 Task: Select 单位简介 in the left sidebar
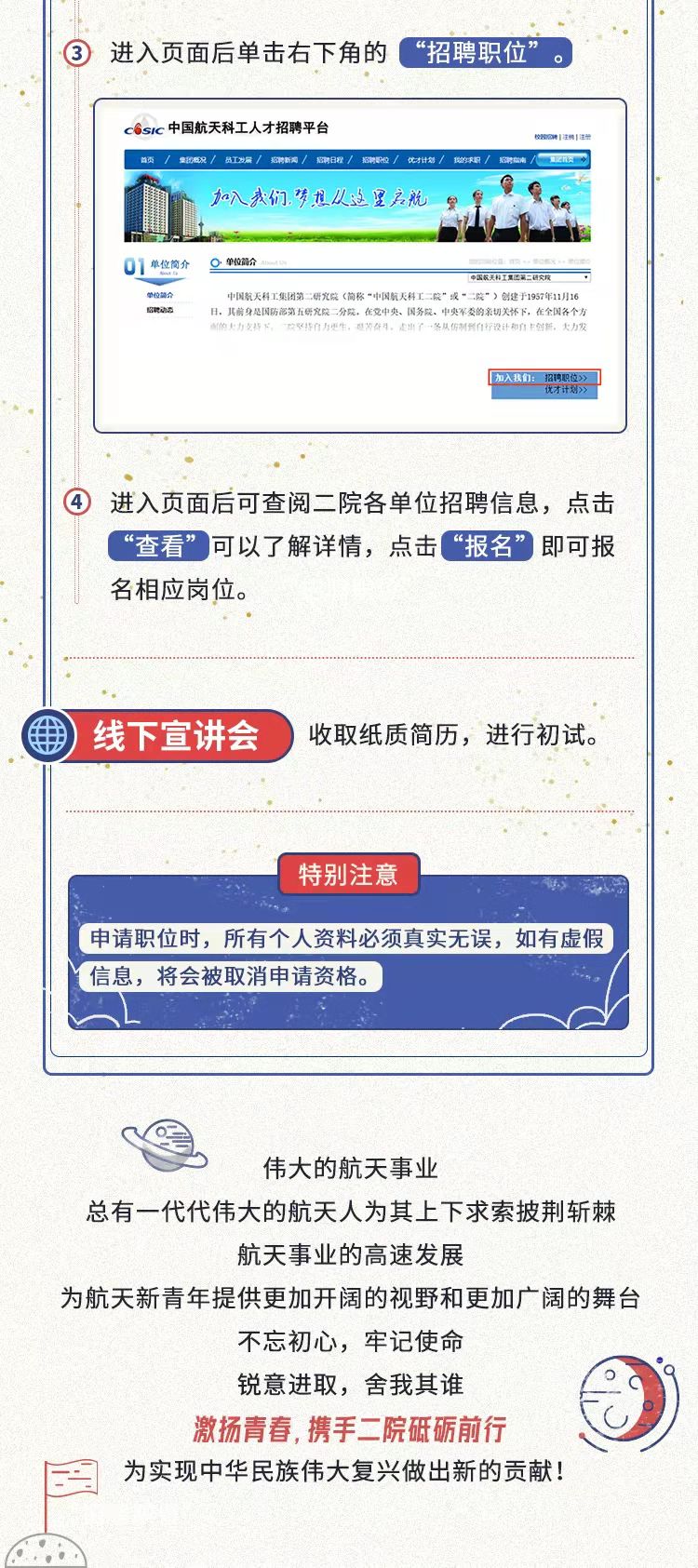click(x=163, y=295)
